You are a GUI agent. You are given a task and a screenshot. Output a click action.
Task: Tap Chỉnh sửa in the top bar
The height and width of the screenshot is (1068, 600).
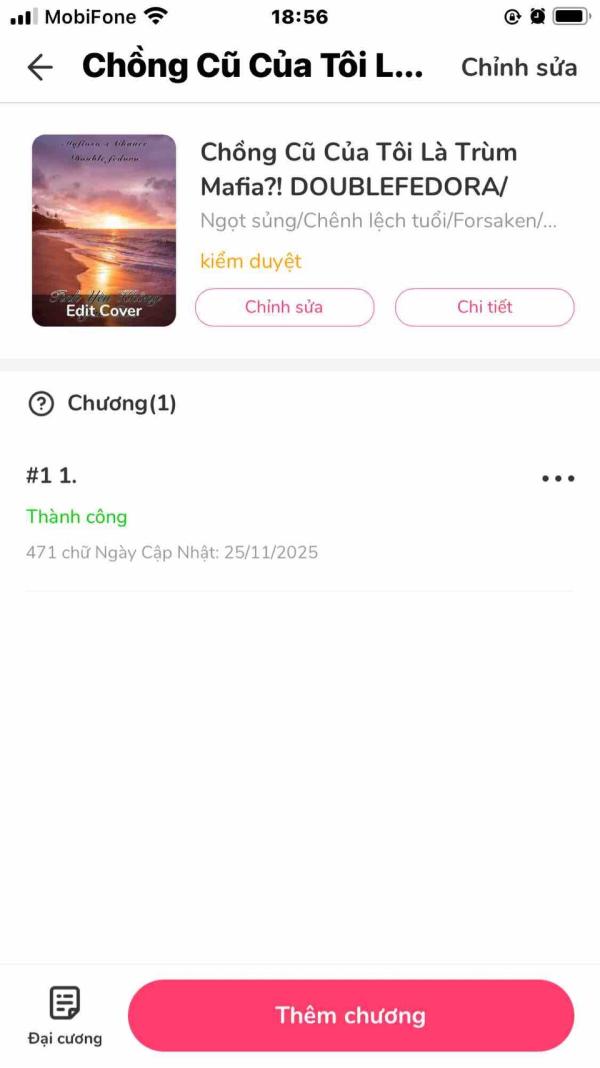point(518,67)
